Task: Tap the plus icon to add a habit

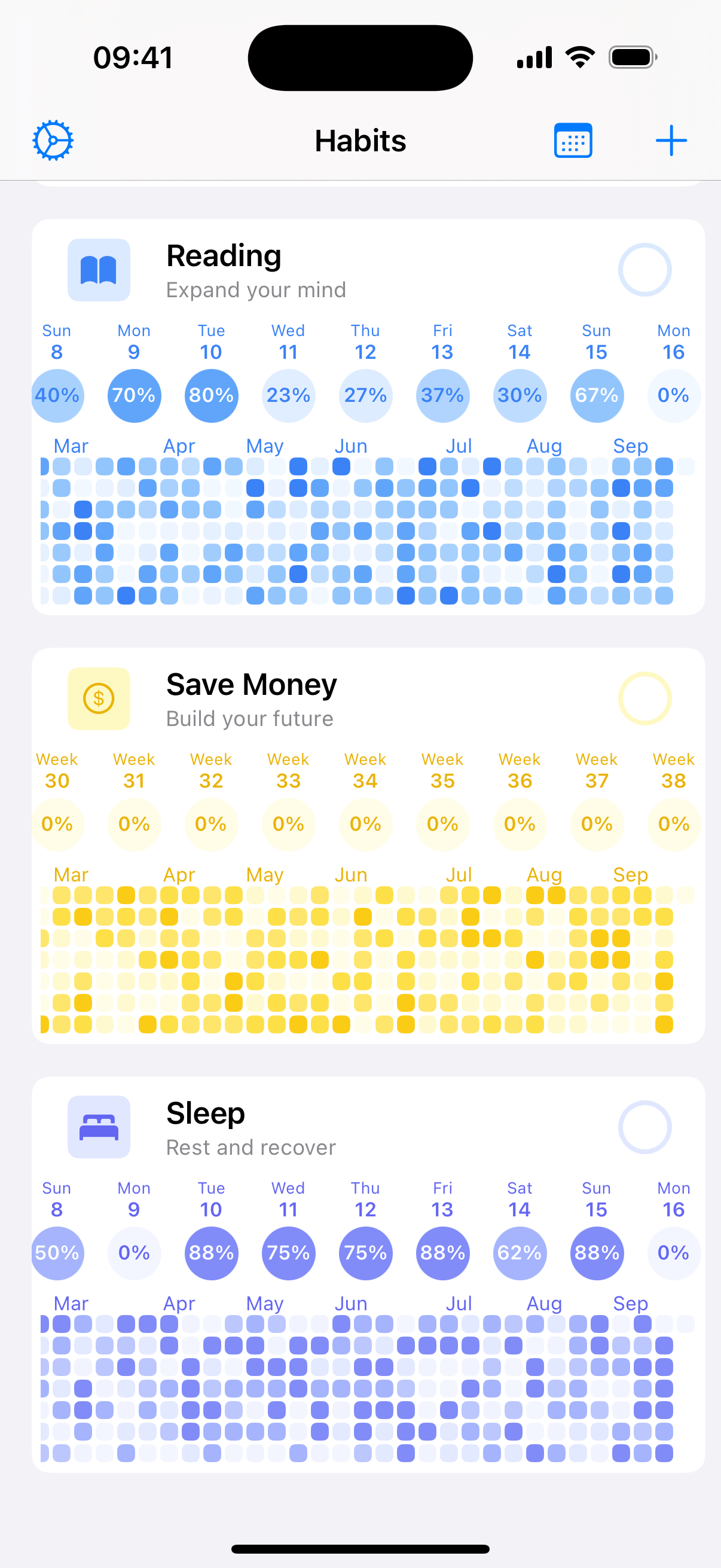Action: (671, 139)
